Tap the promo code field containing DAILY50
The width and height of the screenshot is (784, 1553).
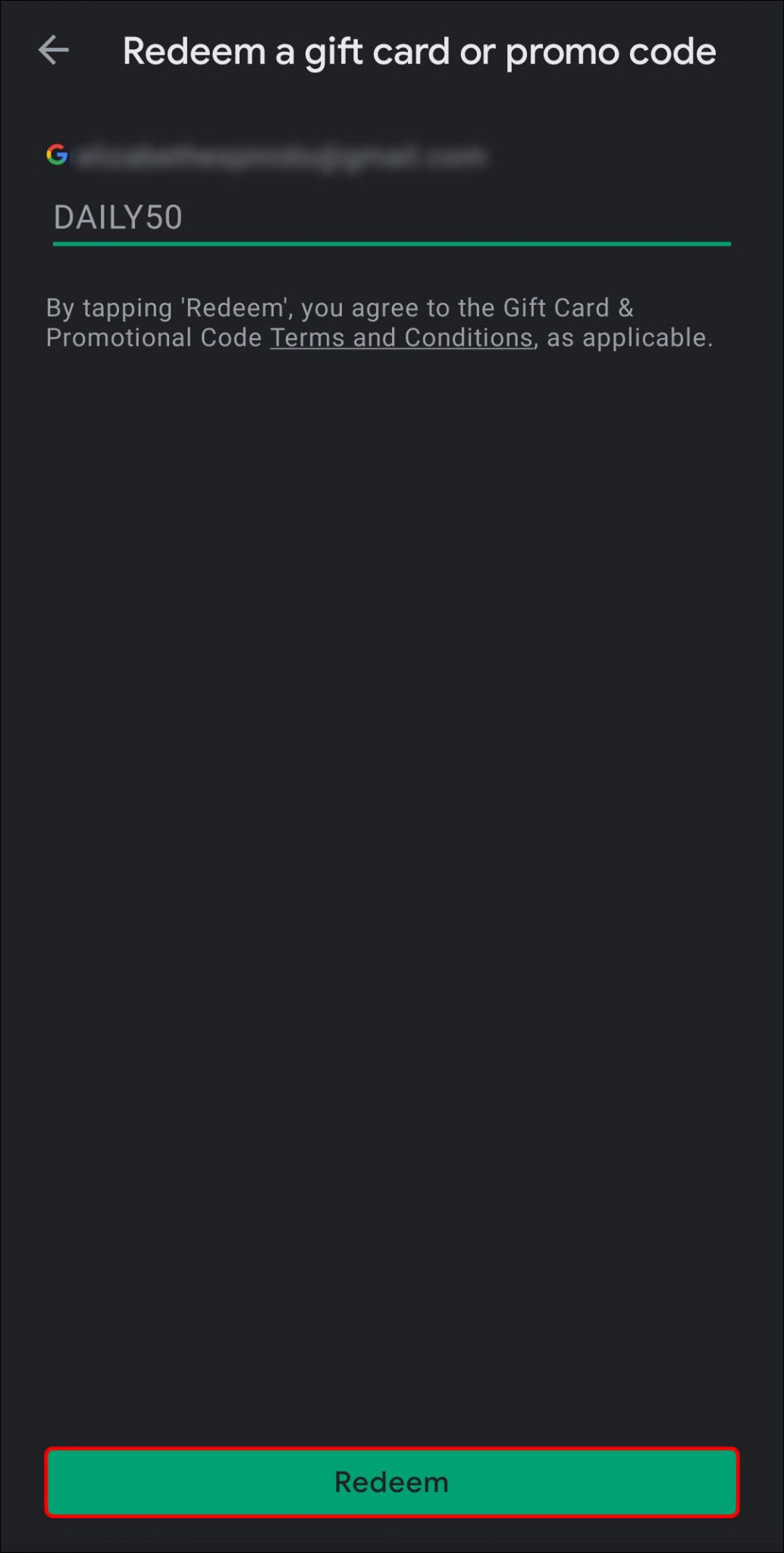390,218
